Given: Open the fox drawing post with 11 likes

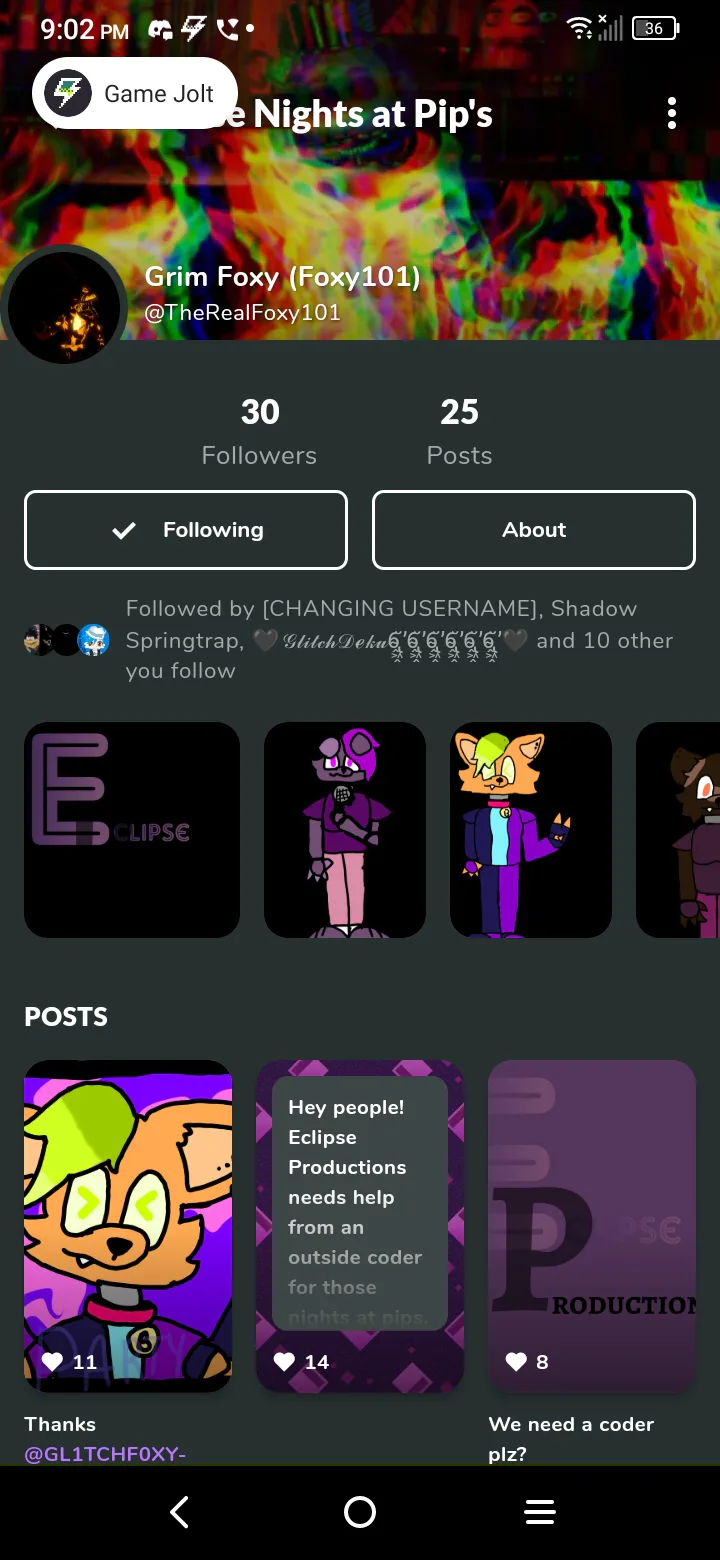Looking at the screenshot, I should click(x=128, y=1225).
